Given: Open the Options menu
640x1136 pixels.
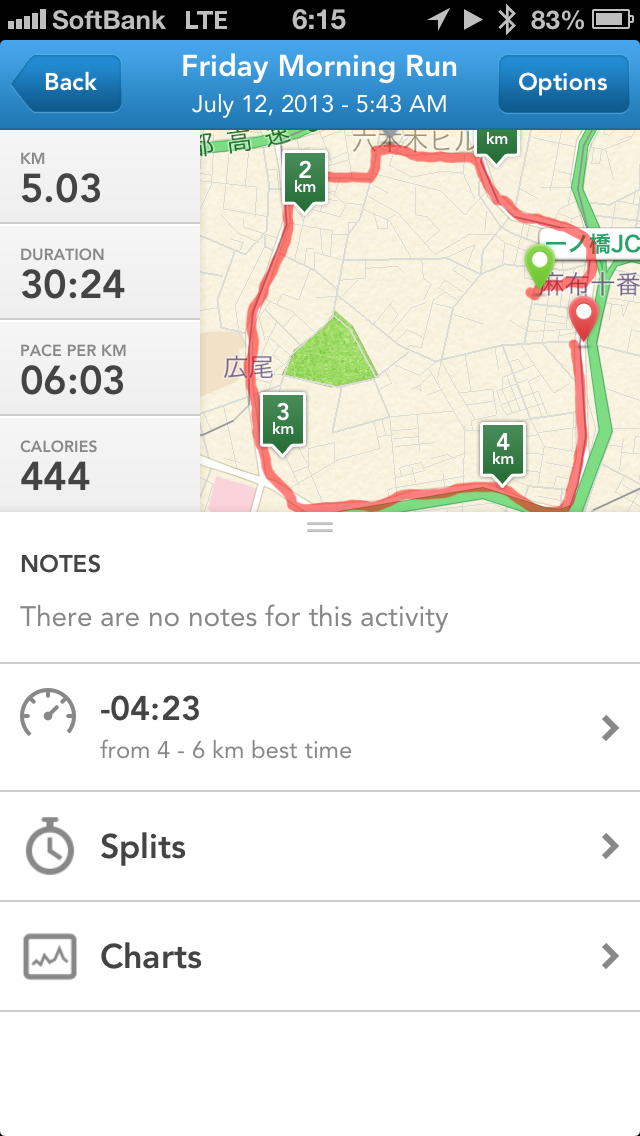Looking at the screenshot, I should [562, 83].
